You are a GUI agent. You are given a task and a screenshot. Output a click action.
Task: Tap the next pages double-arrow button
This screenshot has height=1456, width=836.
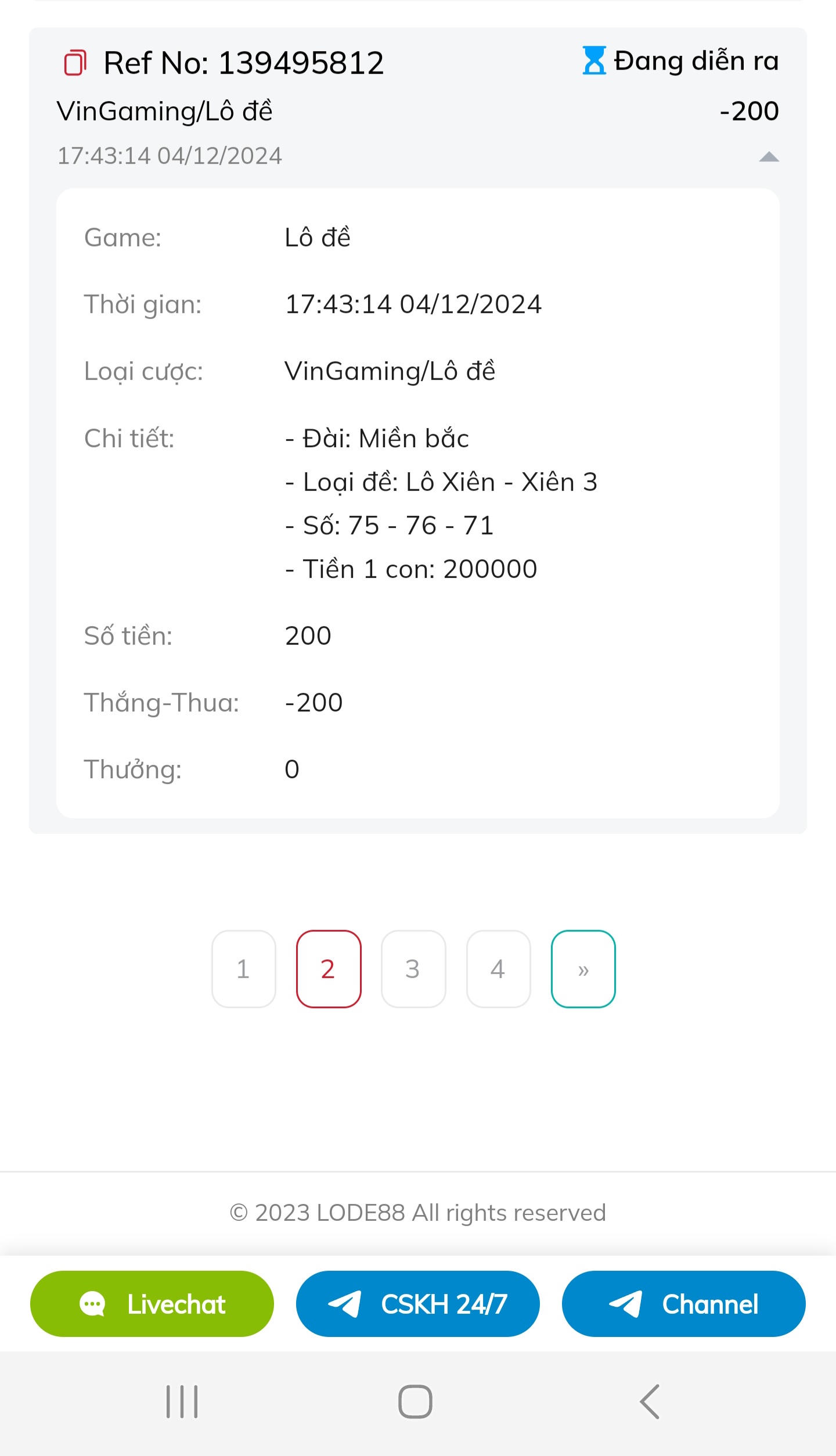(583, 969)
